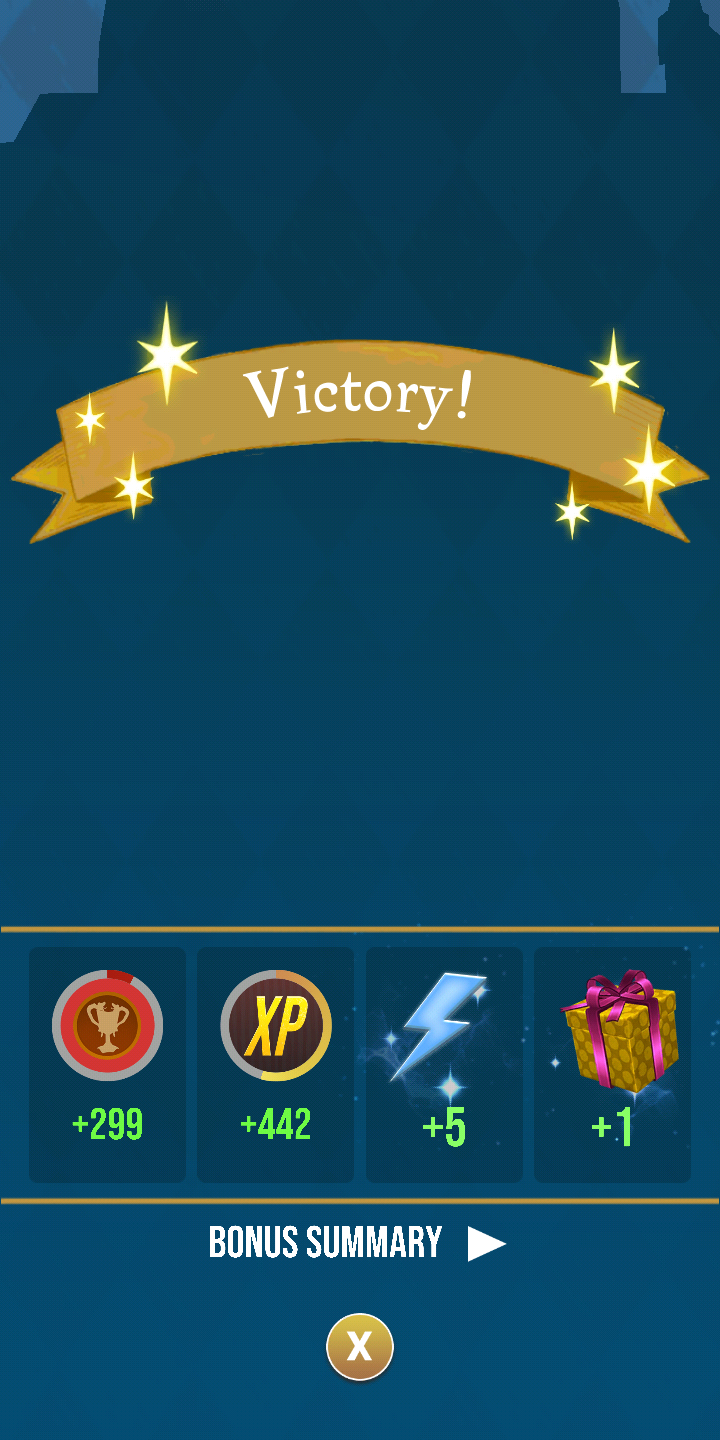The height and width of the screenshot is (1440, 720).
Task: Close the Victory screen
Action: [x=360, y=1346]
